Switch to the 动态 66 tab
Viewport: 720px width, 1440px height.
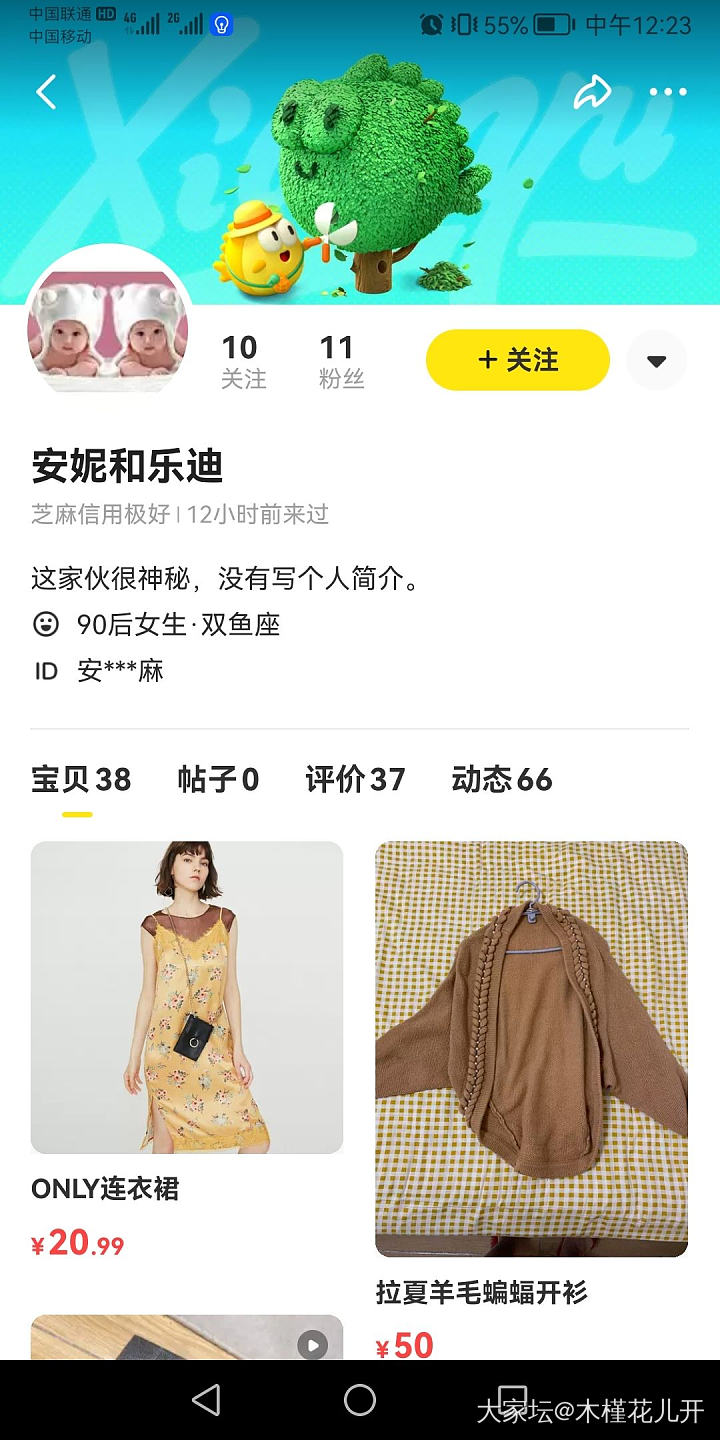(501, 780)
